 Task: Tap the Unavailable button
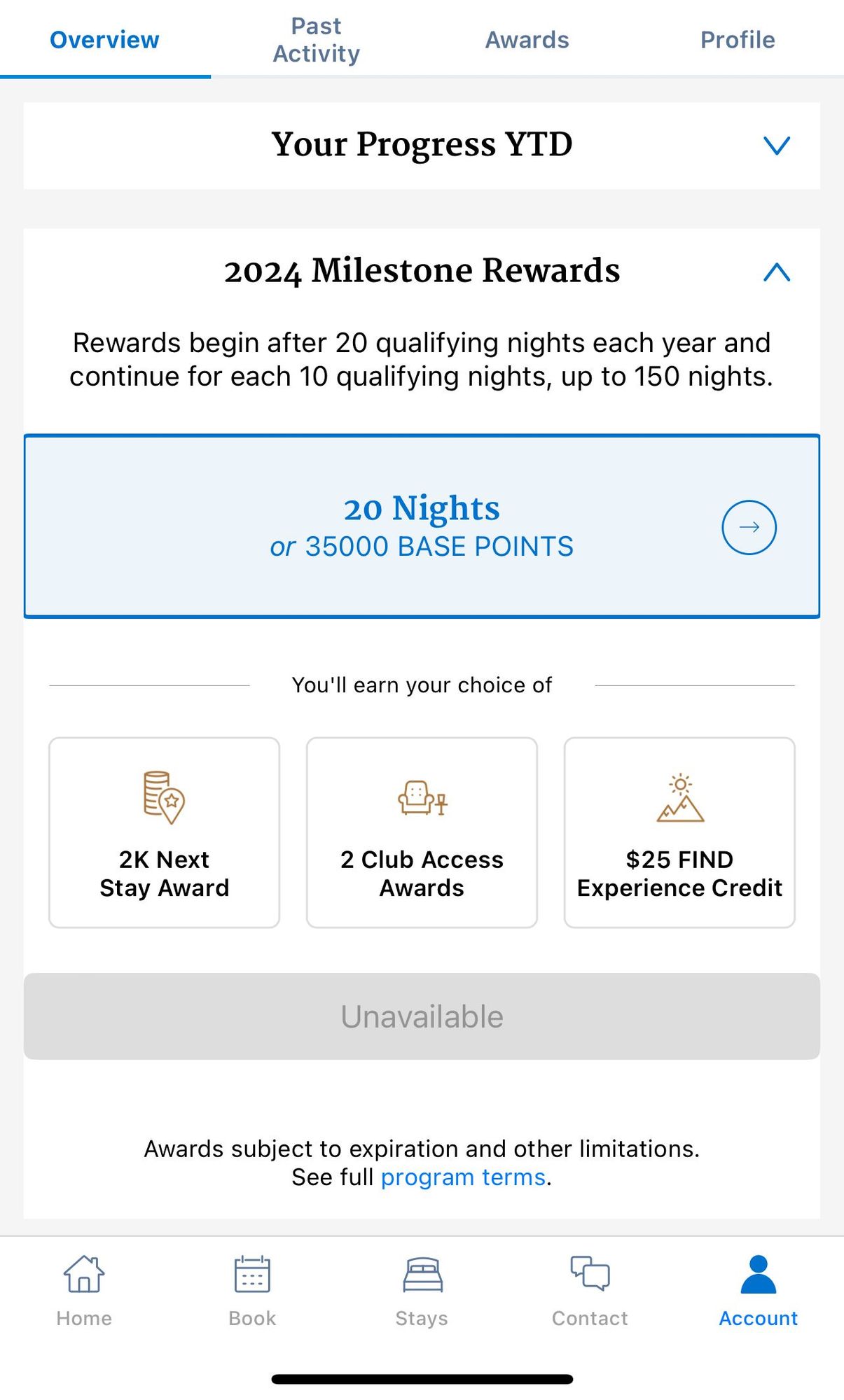tap(422, 1016)
